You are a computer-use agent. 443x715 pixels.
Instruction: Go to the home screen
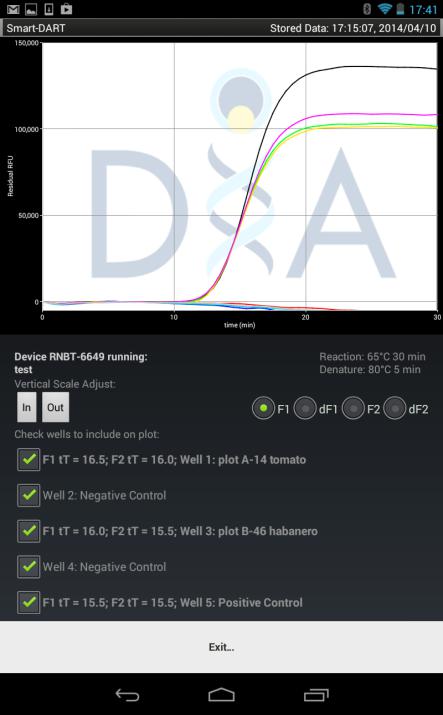pyautogui.click(x=222, y=694)
